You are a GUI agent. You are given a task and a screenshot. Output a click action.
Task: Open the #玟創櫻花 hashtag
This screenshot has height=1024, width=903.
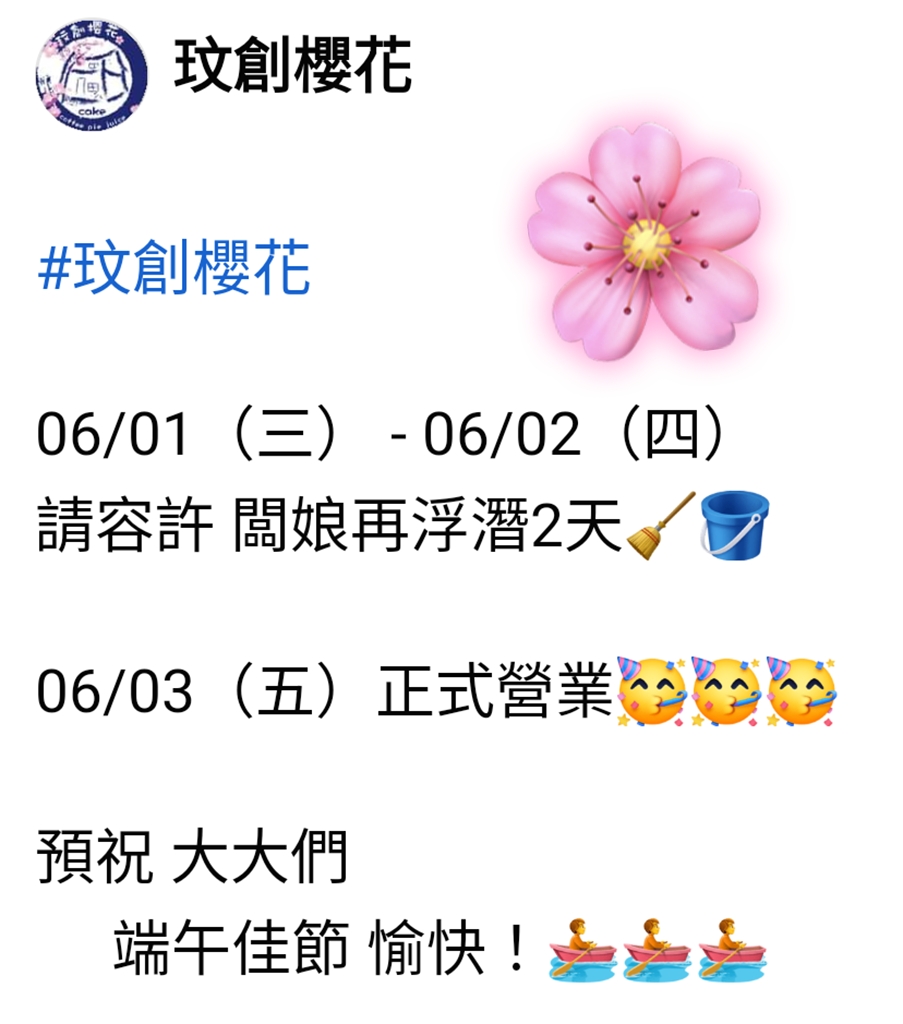coord(174,267)
